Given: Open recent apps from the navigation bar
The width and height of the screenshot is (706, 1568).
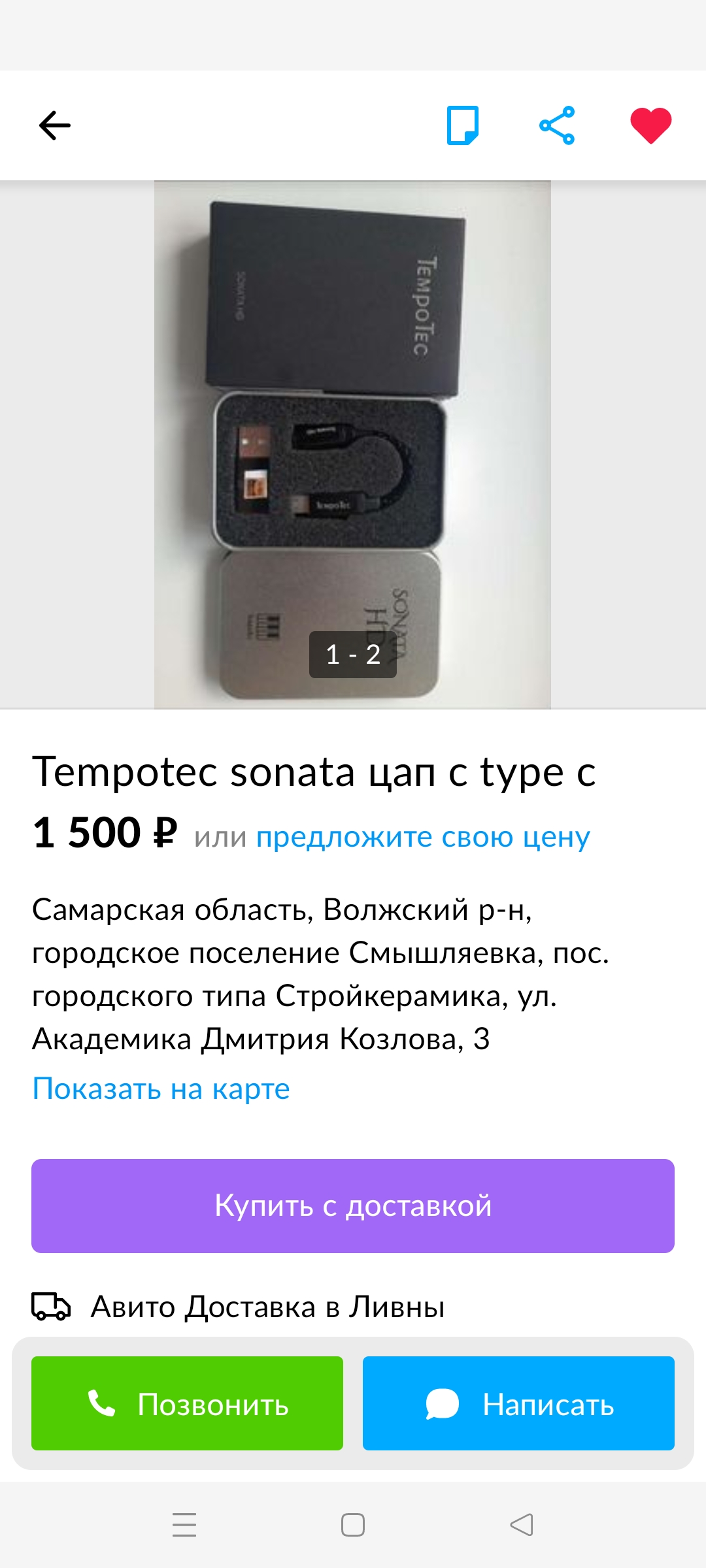Looking at the screenshot, I should tap(184, 1525).
